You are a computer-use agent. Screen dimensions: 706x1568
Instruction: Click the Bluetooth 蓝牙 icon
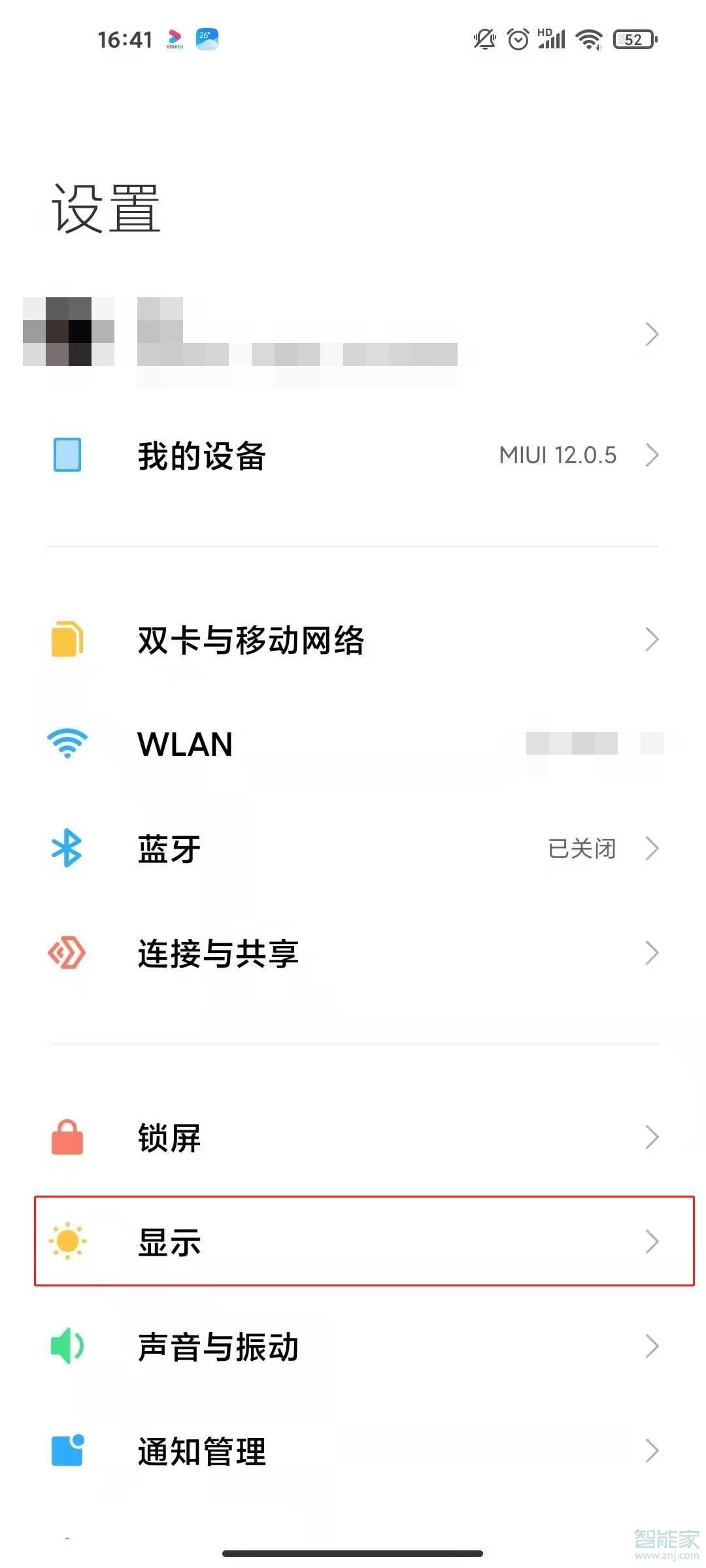coord(67,848)
